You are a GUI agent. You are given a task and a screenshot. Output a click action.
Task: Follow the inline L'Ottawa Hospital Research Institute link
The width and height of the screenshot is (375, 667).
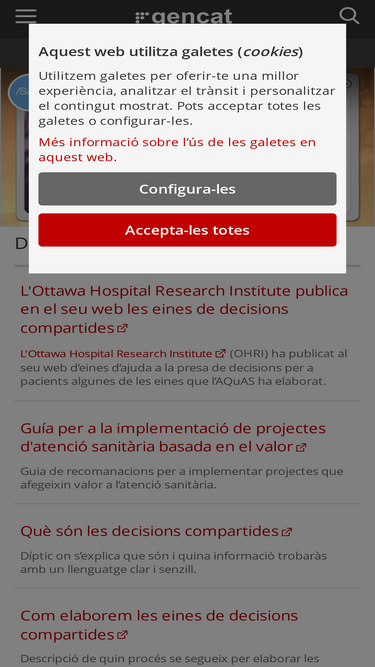[x=123, y=353]
